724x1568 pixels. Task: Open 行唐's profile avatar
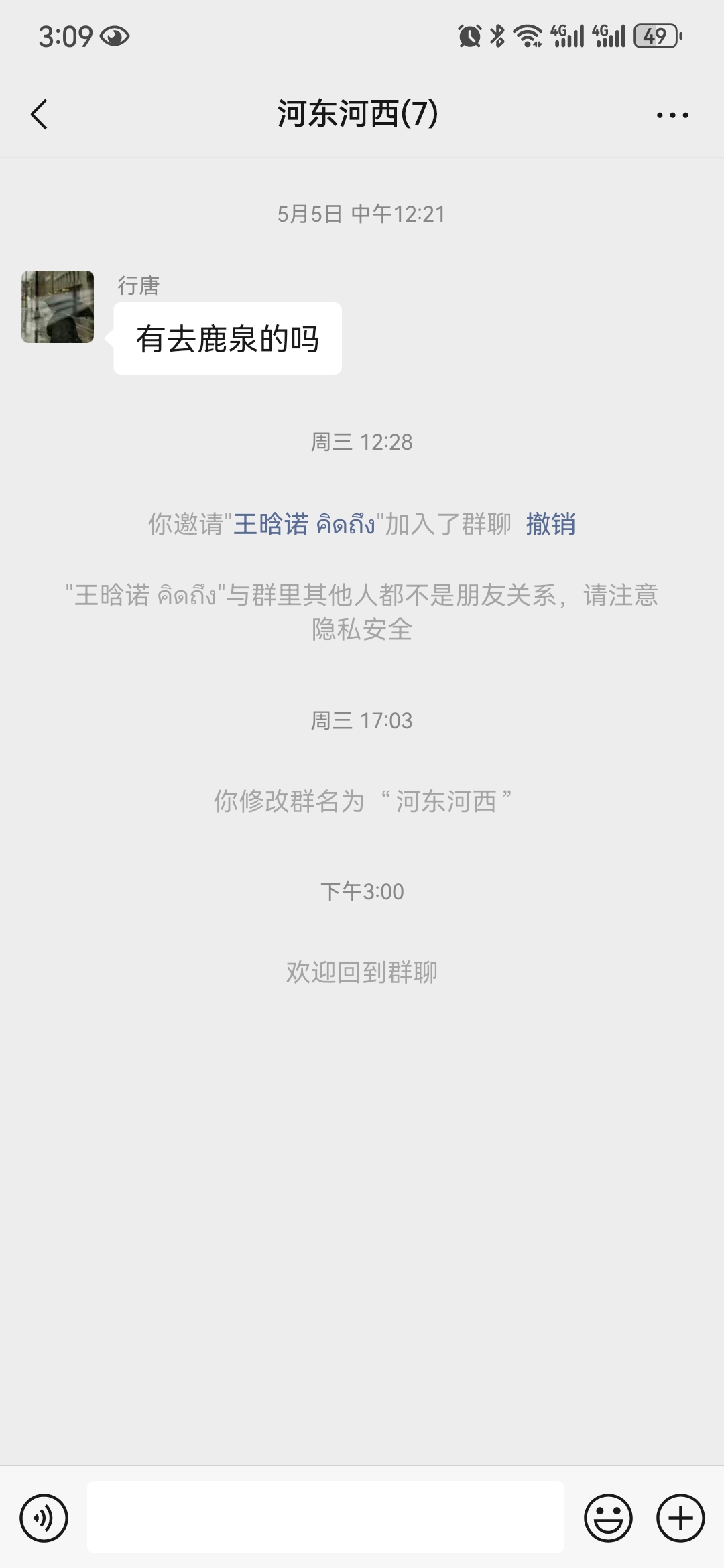click(x=58, y=307)
